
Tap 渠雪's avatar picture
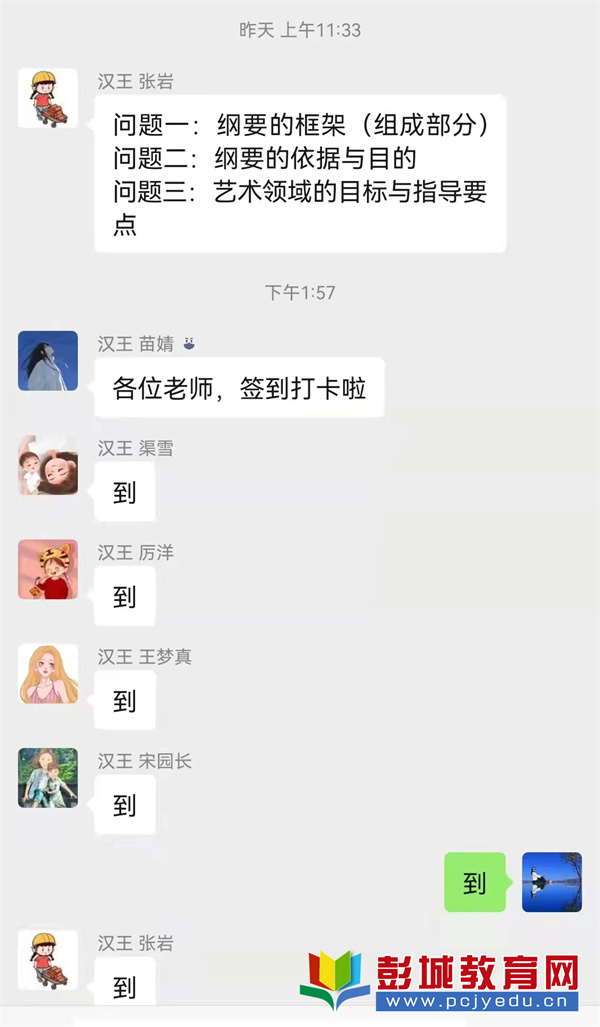[48, 465]
